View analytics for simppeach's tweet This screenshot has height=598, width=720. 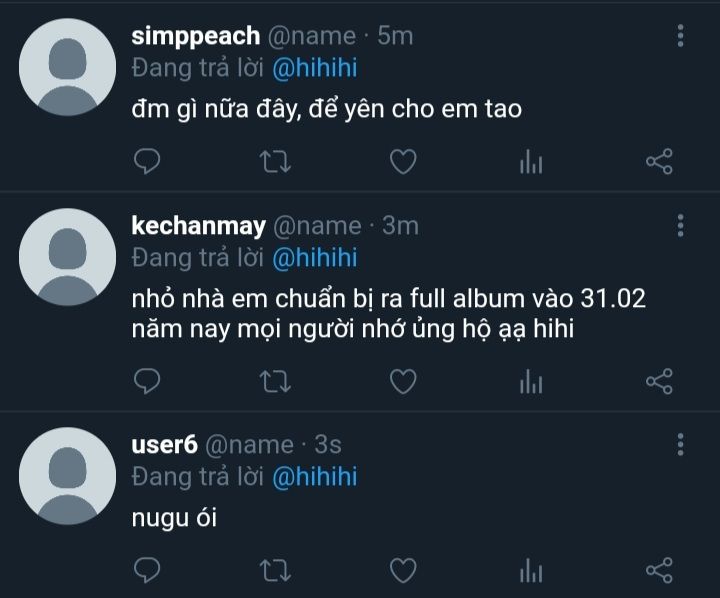pos(531,162)
